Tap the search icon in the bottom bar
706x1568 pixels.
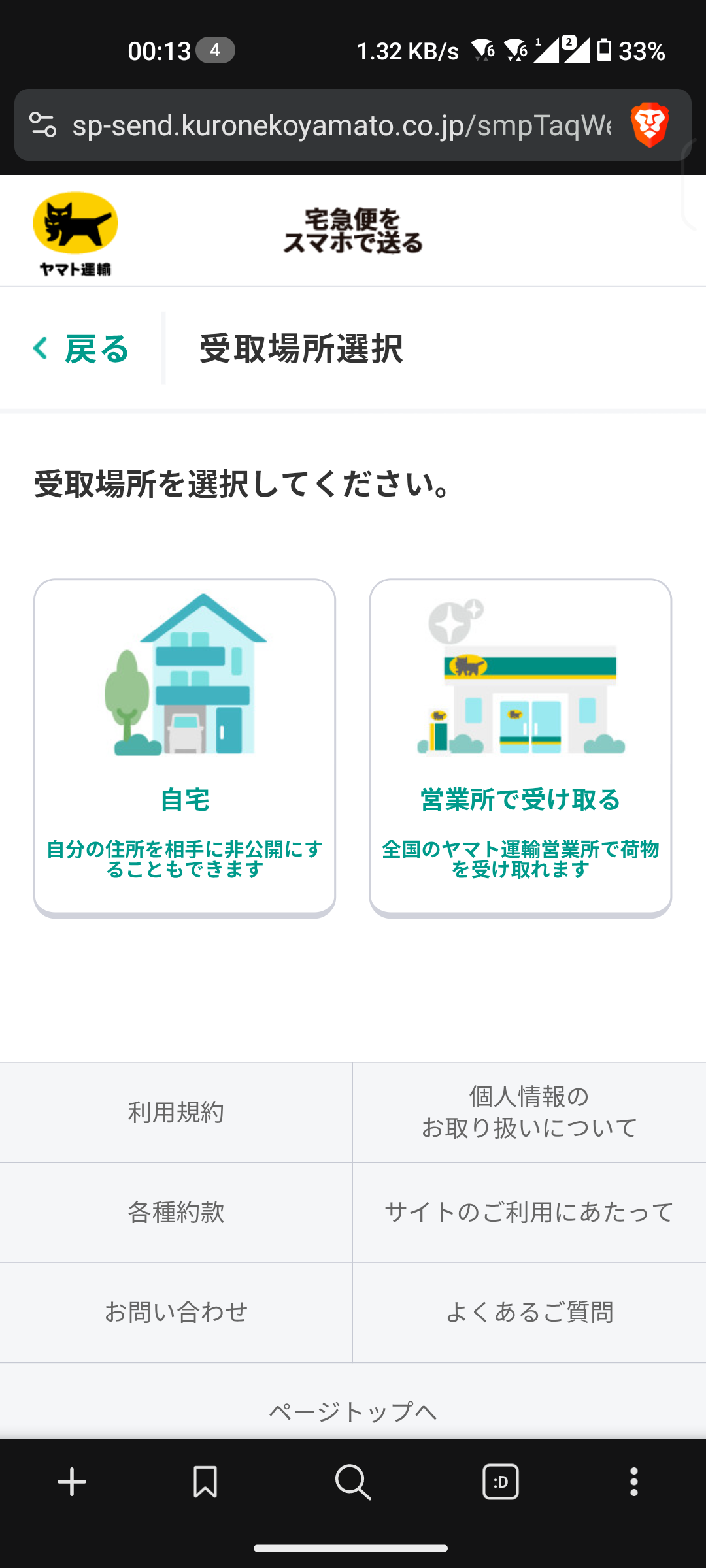pos(353,1482)
